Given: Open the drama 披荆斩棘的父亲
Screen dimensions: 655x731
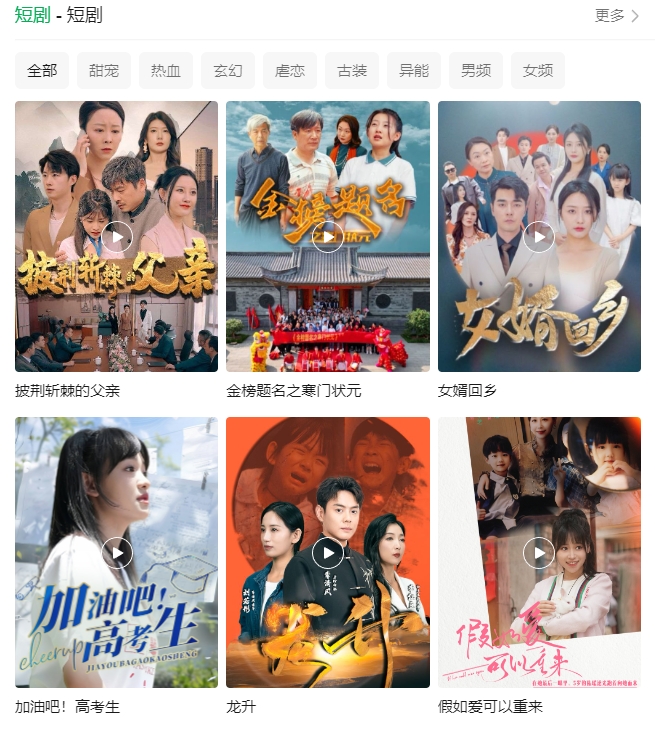Looking at the screenshot, I should click(x=116, y=237).
